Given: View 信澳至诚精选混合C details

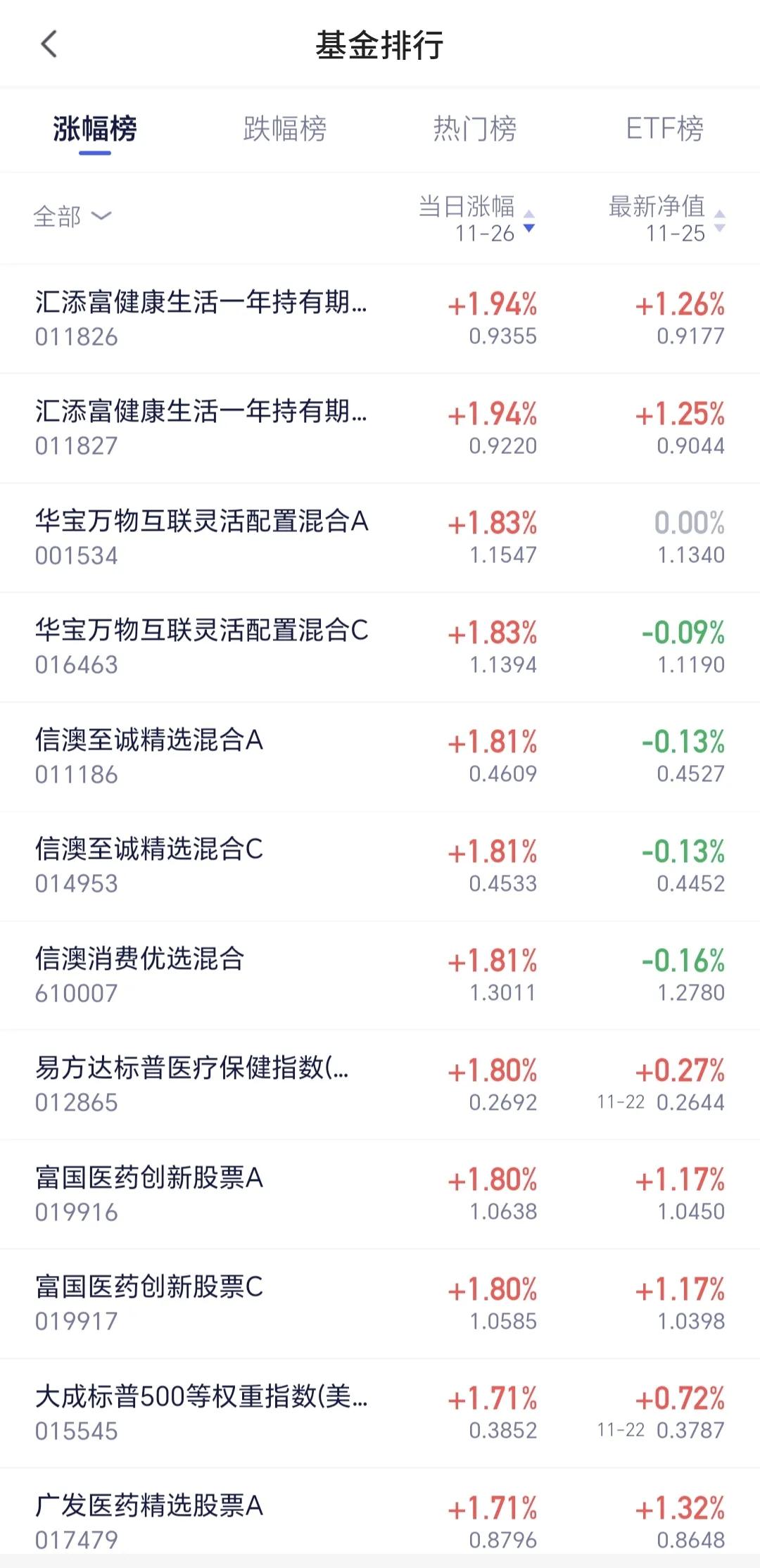Looking at the screenshot, I should (380, 866).
